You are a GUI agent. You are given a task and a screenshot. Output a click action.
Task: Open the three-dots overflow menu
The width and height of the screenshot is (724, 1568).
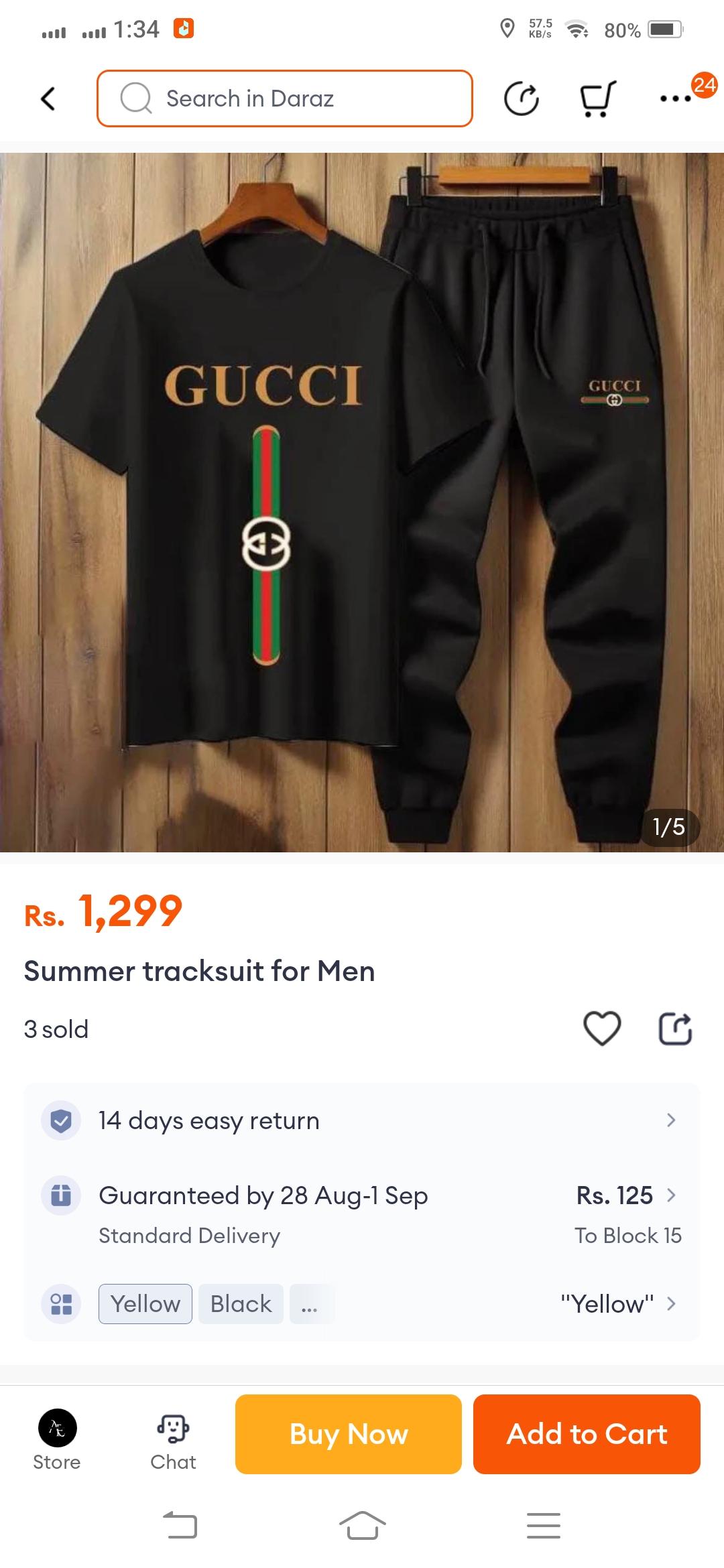(676, 99)
